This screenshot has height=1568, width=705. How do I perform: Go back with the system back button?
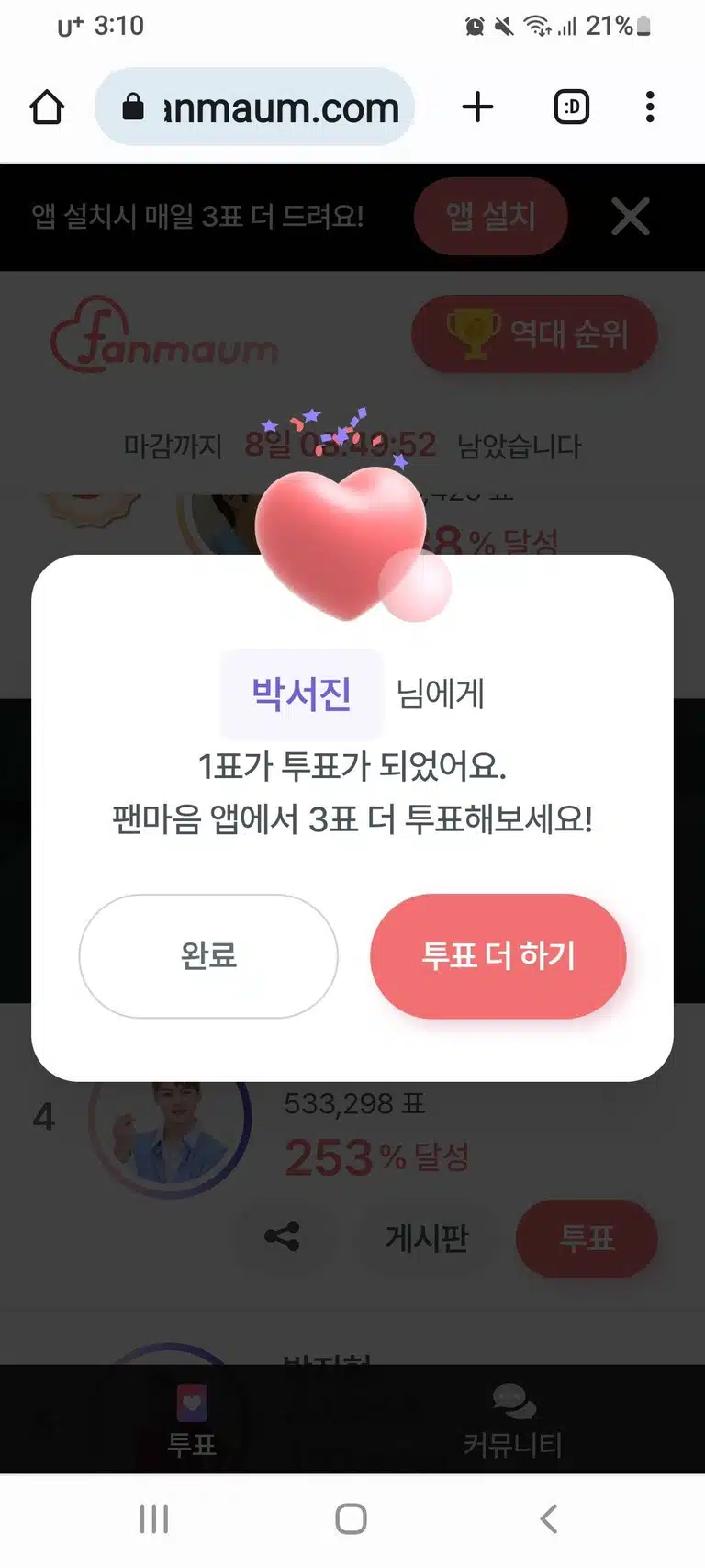pyautogui.click(x=549, y=1518)
